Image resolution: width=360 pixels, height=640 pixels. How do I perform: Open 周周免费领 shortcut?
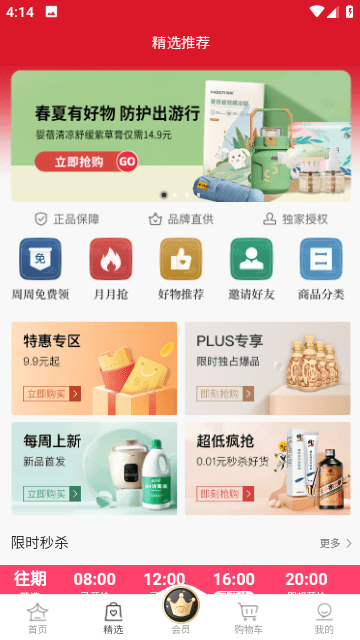point(40,269)
